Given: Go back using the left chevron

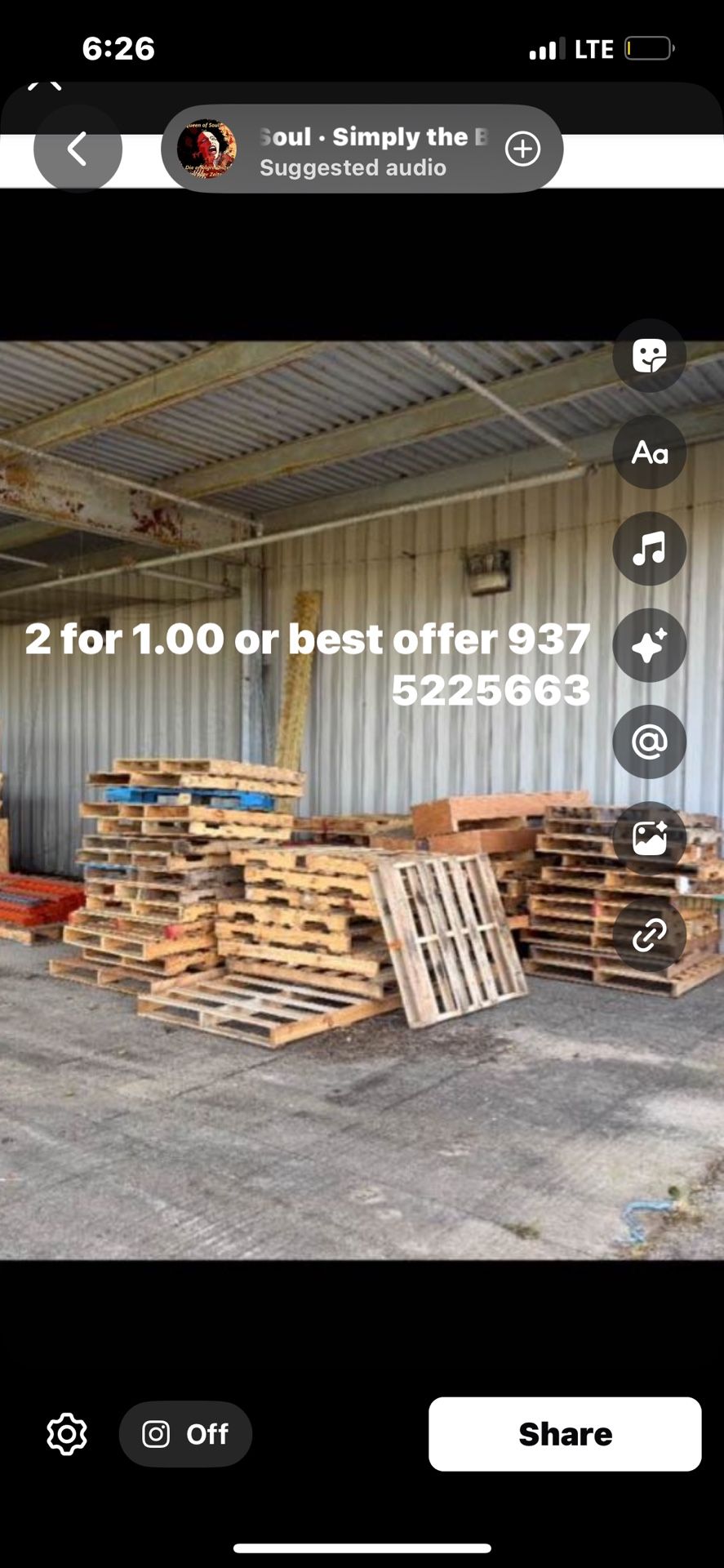Looking at the screenshot, I should coord(78,148).
